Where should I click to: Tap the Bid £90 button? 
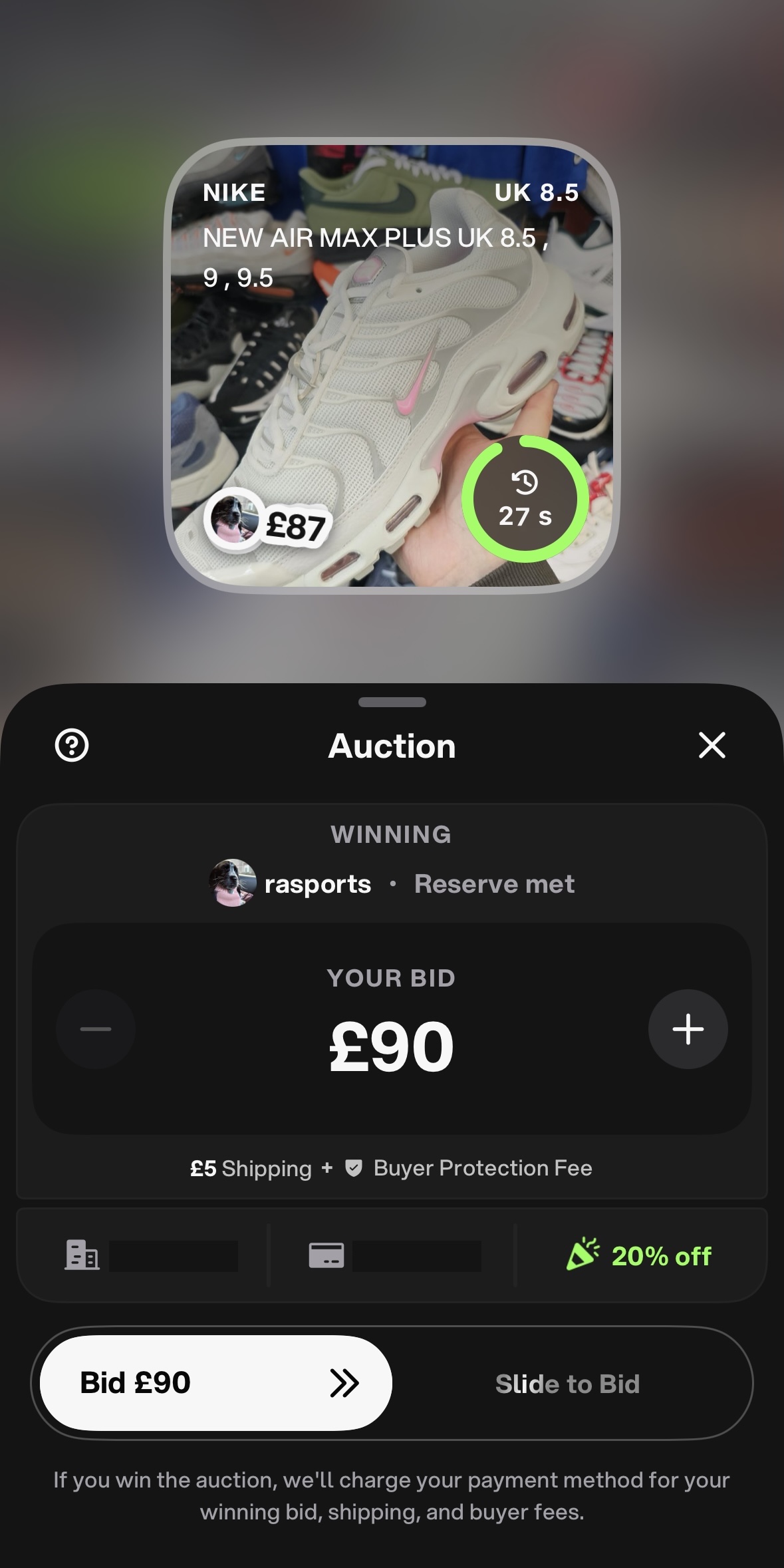click(x=215, y=1383)
